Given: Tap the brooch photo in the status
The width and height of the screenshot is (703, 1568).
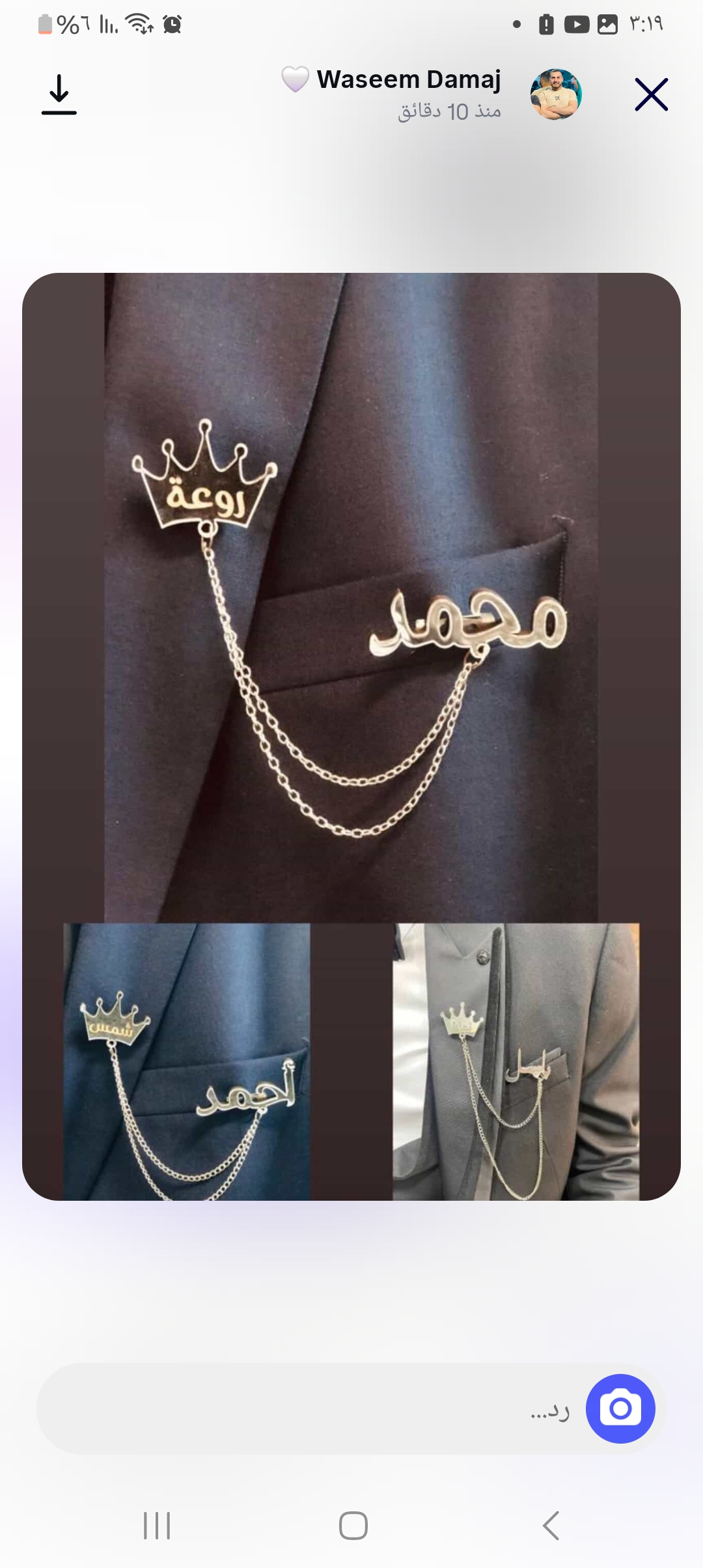Looking at the screenshot, I should coord(351,736).
